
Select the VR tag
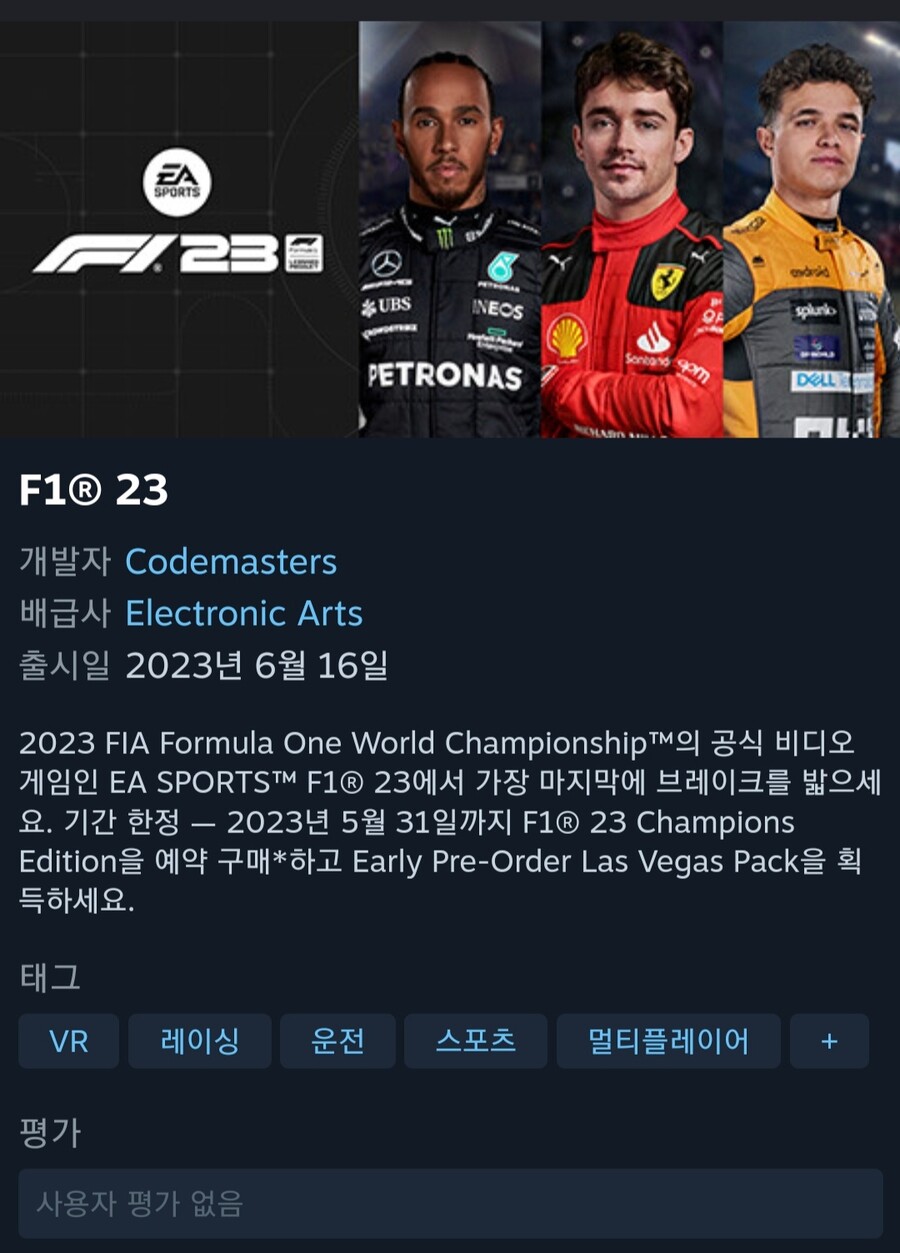[x=68, y=1041]
